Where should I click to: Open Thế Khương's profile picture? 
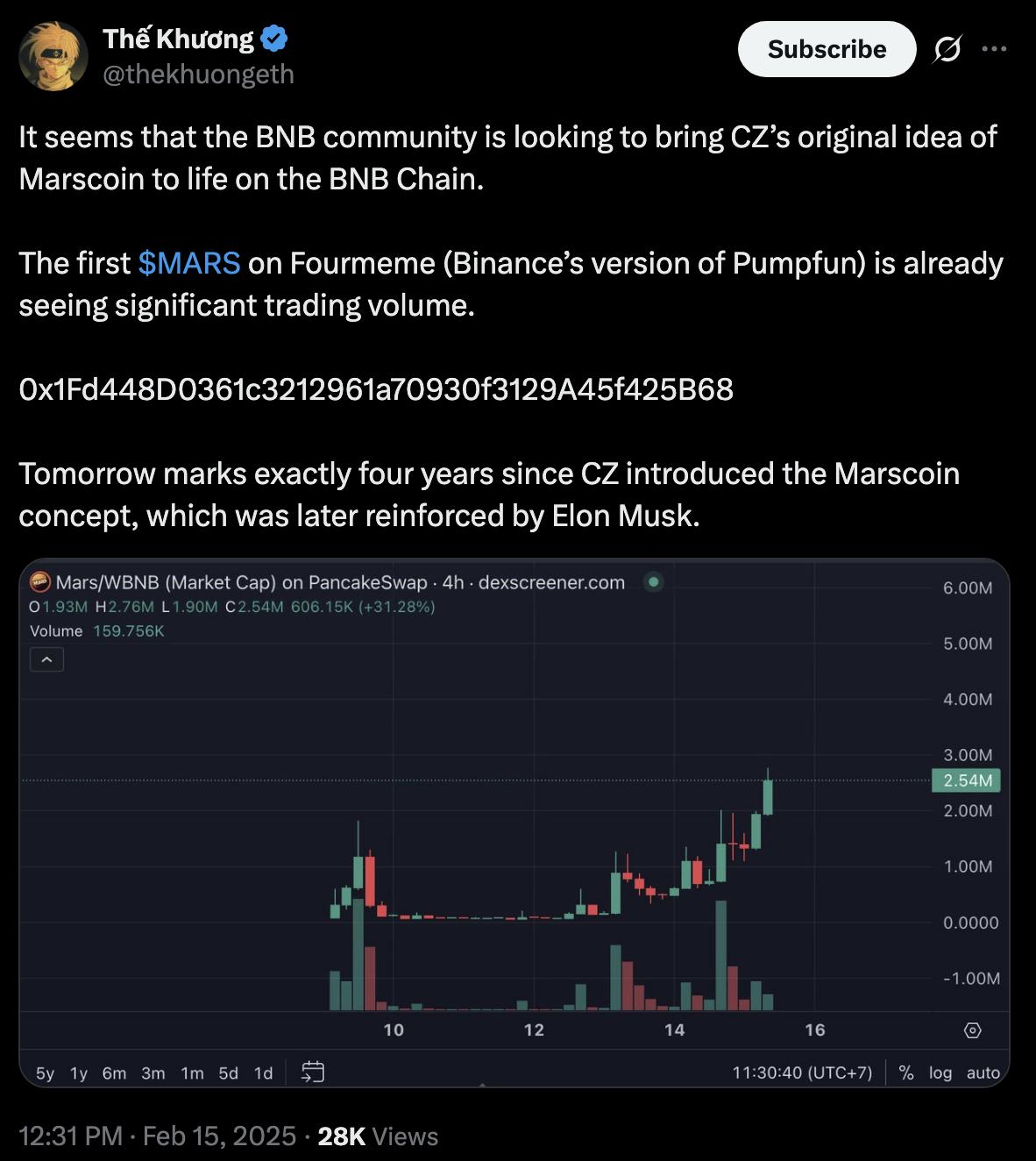coord(53,56)
